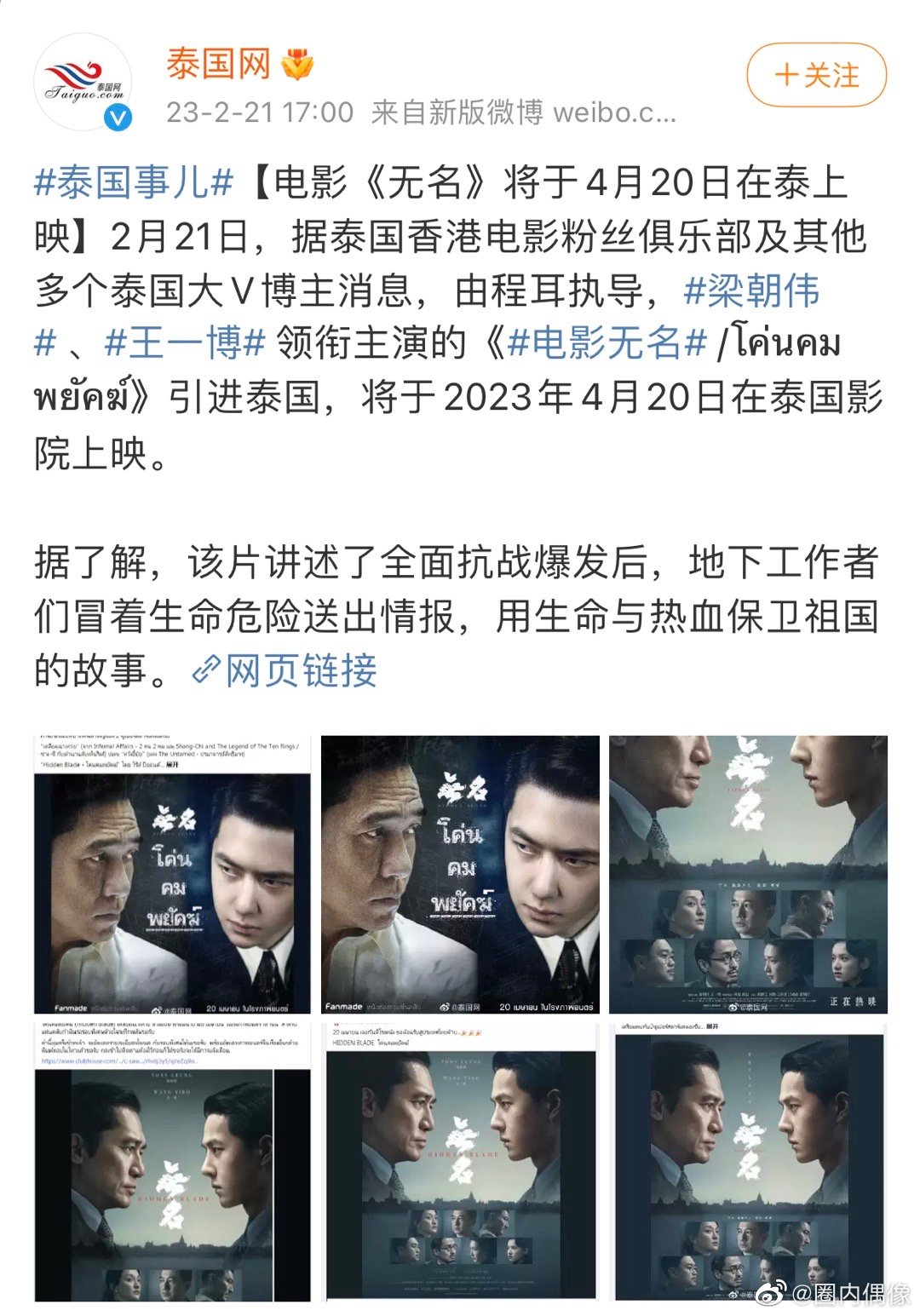Open sixth poster image in the grid
The image size is (920, 1316).
pyautogui.click(x=748, y=1162)
